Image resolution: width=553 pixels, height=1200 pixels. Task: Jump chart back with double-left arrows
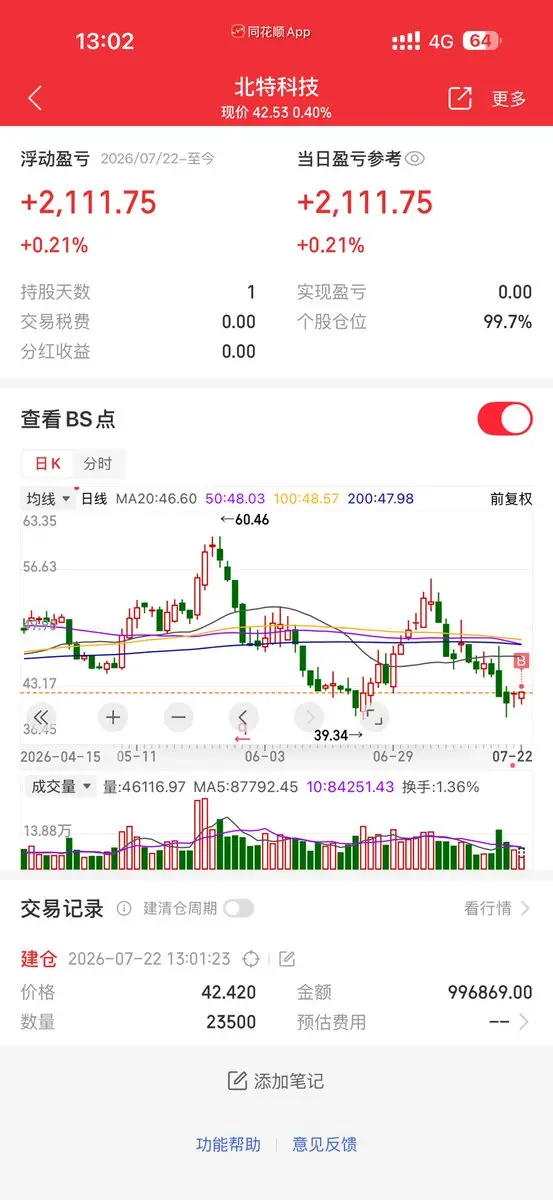tap(41, 716)
